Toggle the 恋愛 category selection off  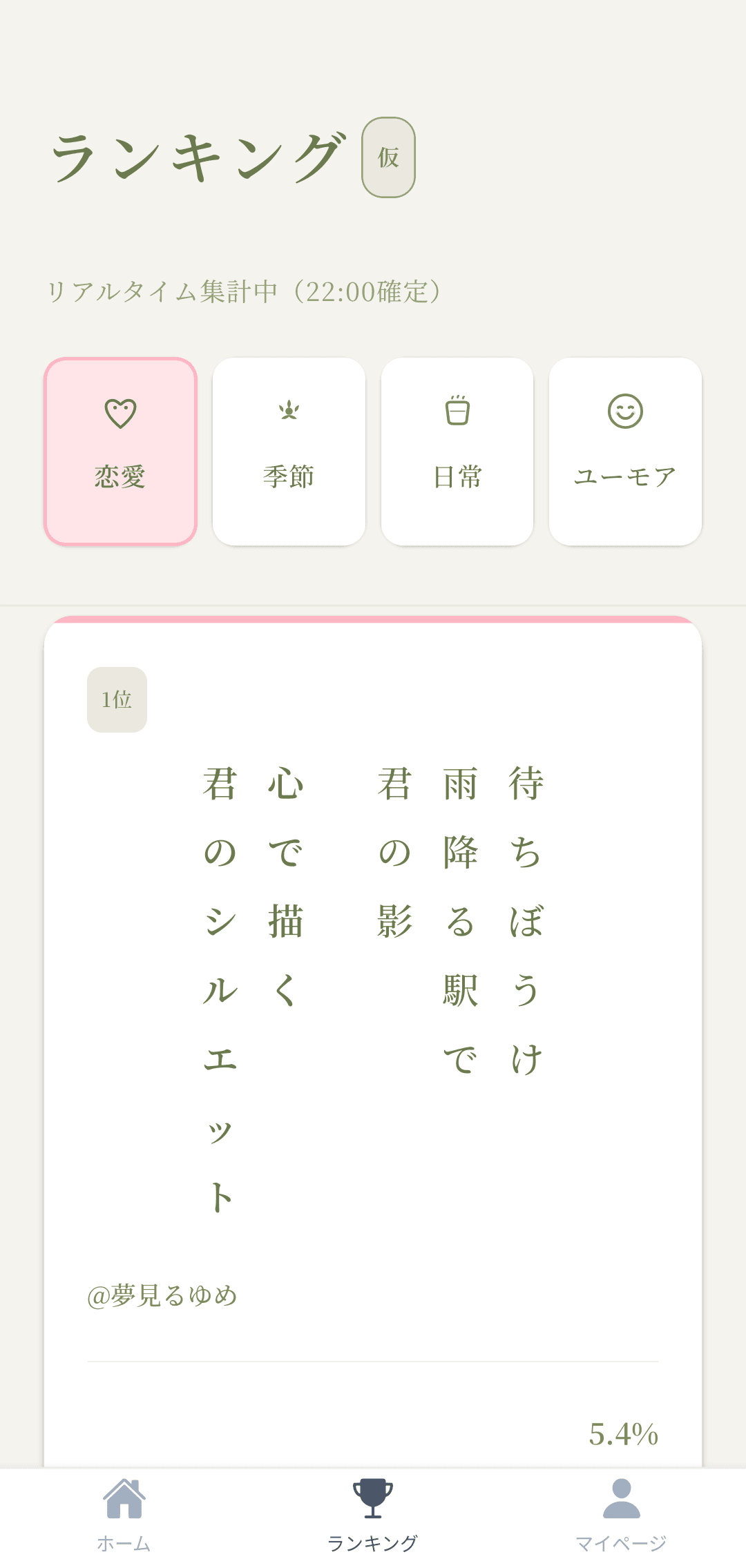(119, 452)
